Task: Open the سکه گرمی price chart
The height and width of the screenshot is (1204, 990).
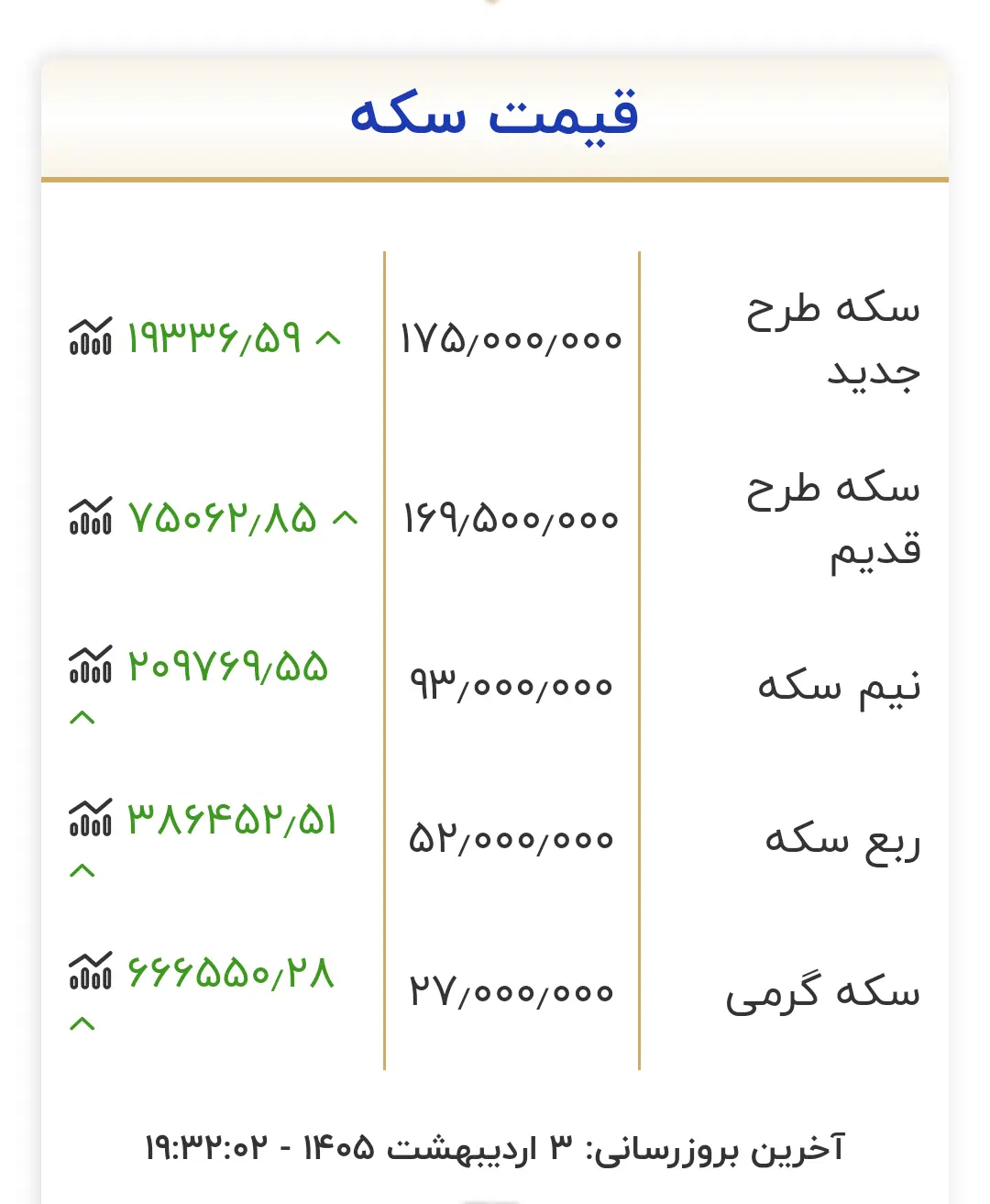Action: [x=90, y=971]
